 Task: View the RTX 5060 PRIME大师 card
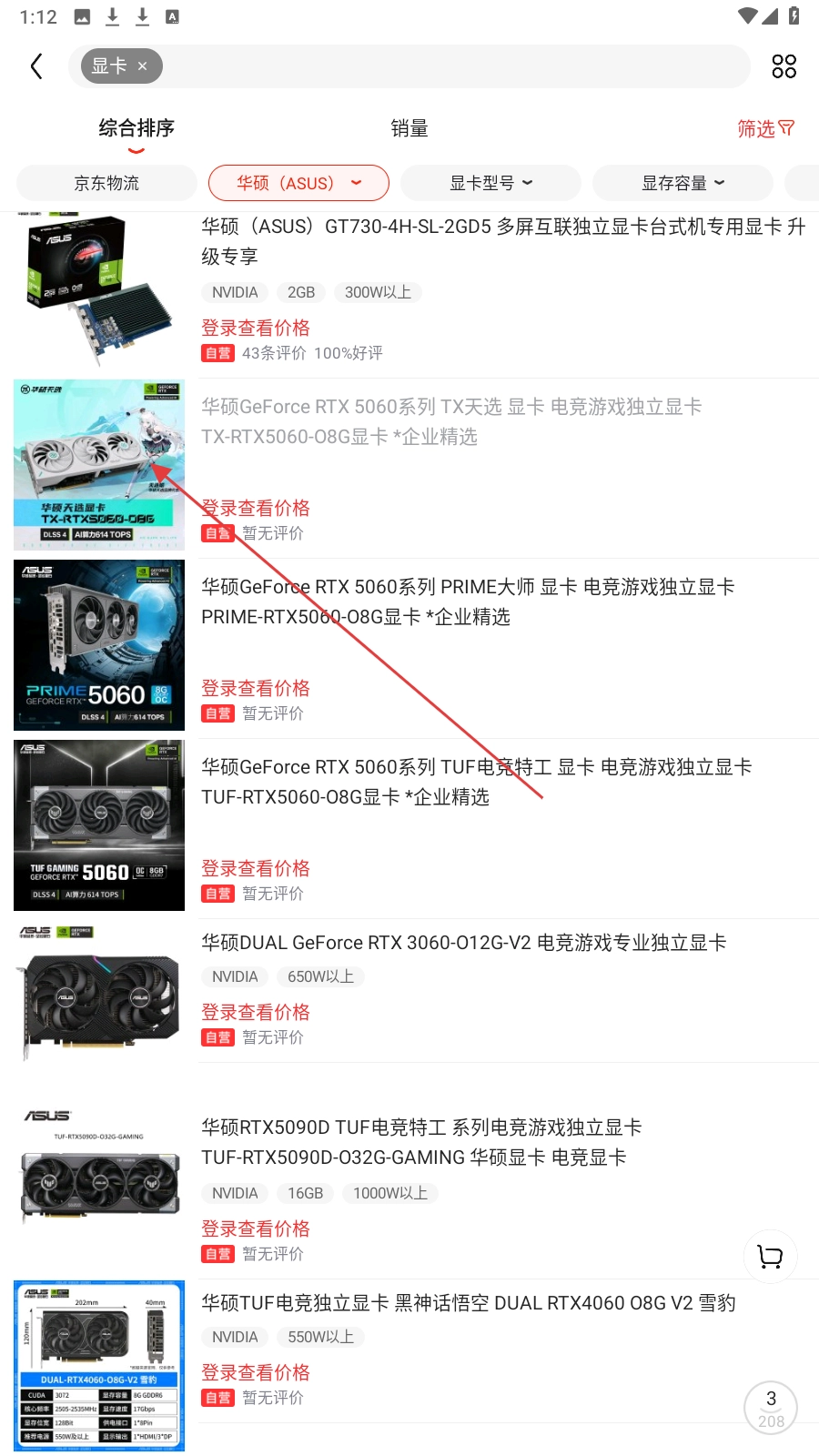pyautogui.click(x=468, y=602)
